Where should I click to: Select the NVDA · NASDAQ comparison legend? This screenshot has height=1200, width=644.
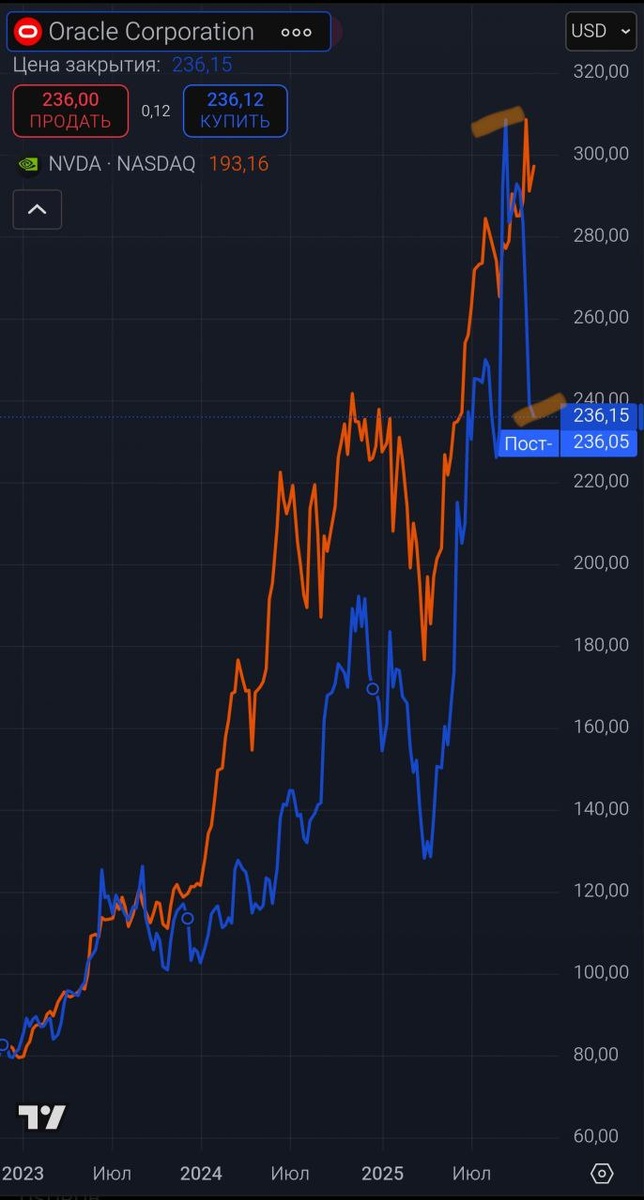(120, 164)
